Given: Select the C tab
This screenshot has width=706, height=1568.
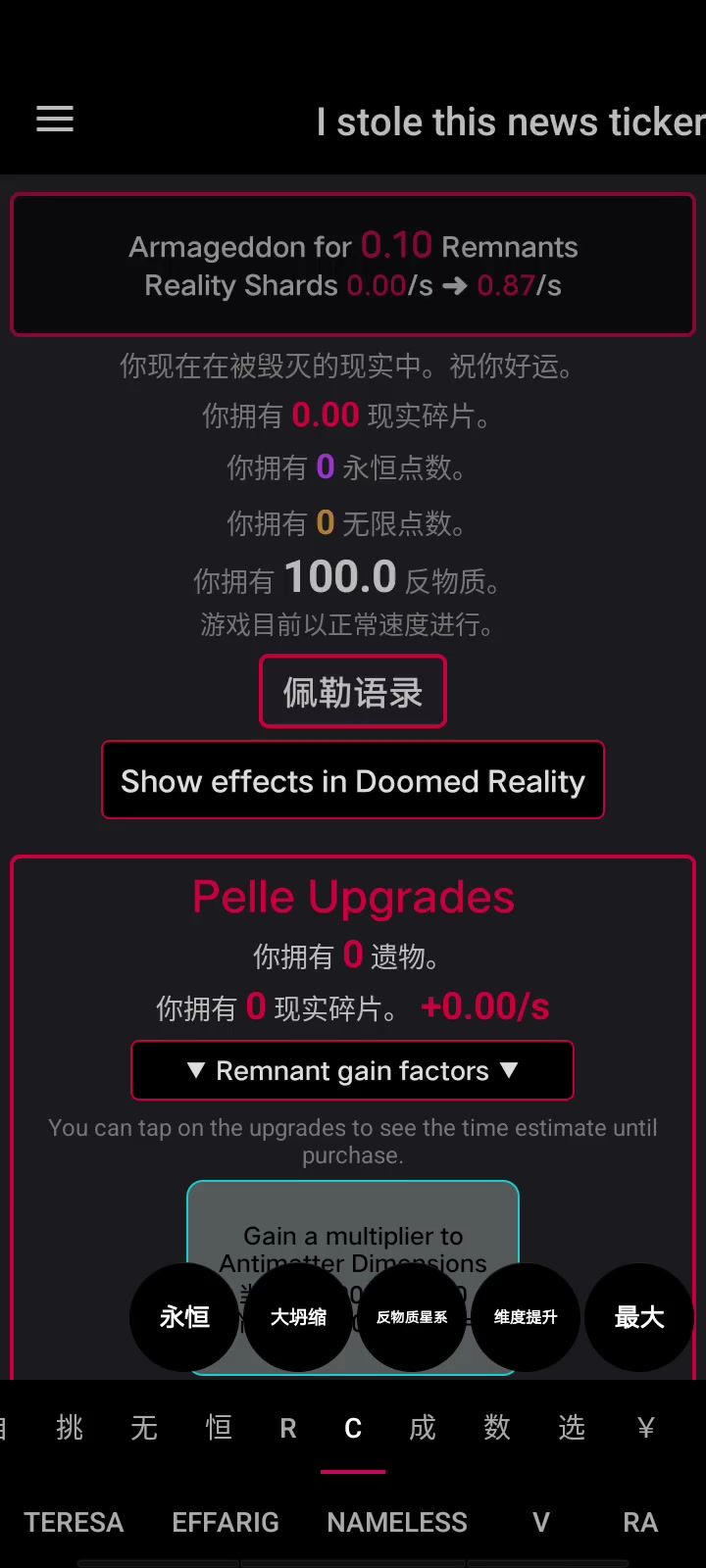Looking at the screenshot, I should point(353,1428).
